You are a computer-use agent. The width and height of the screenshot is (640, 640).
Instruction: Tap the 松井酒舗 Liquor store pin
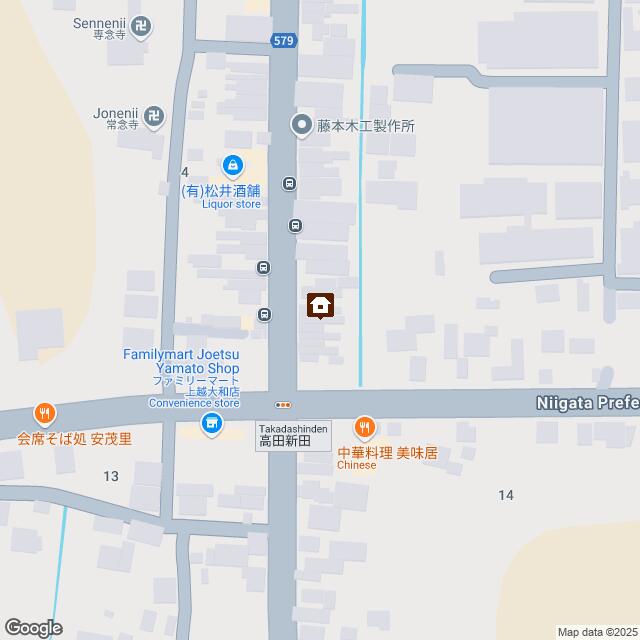click(232, 163)
